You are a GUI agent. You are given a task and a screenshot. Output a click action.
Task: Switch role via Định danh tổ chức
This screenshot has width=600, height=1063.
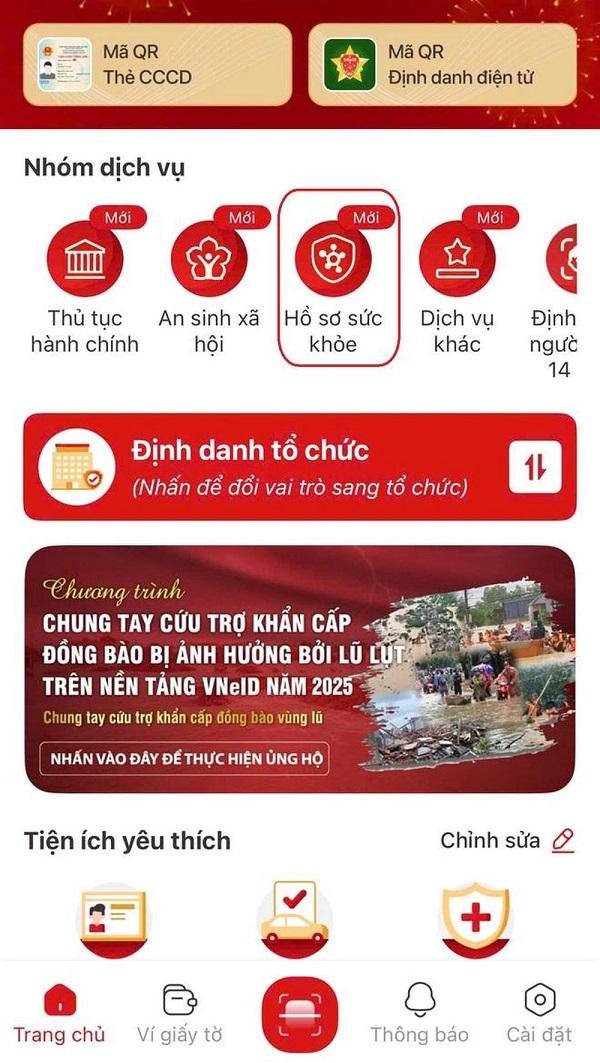tap(300, 467)
